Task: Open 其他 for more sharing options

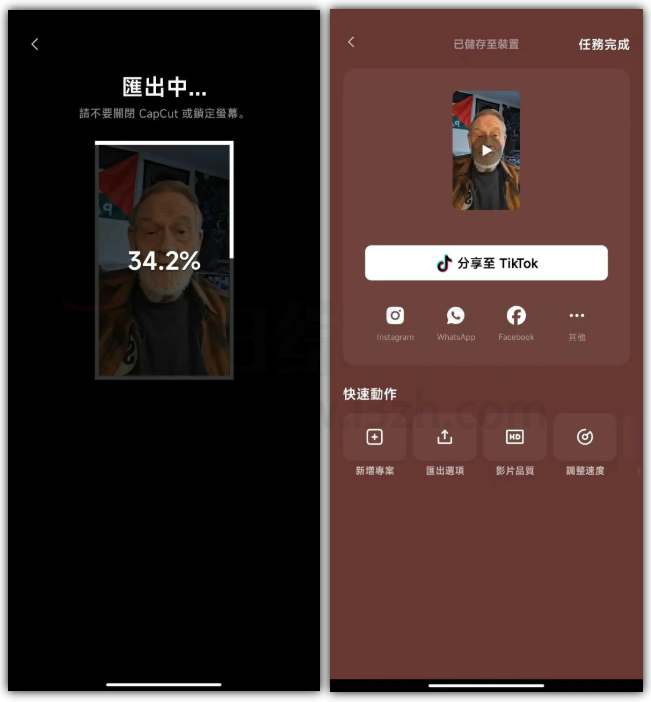Action: pyautogui.click(x=577, y=316)
